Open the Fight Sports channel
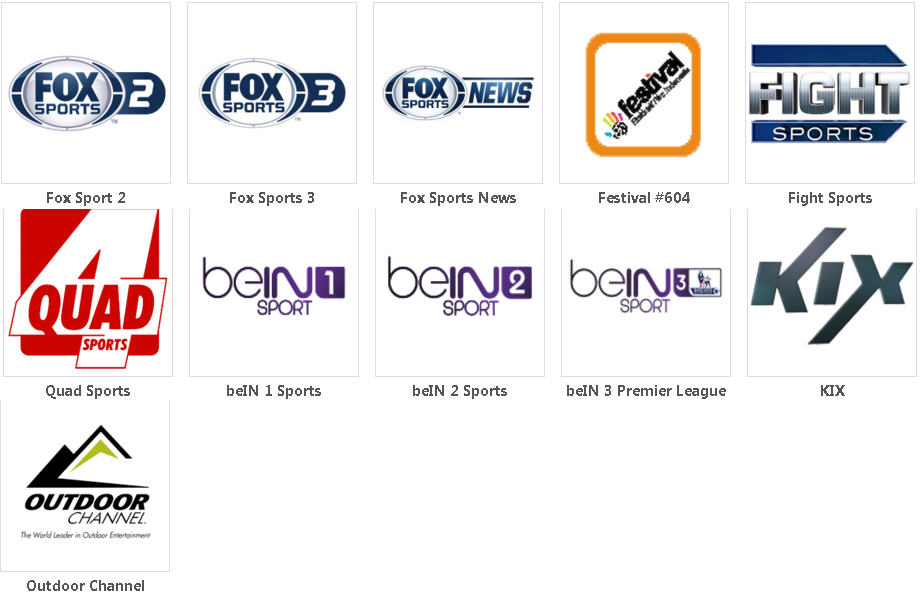This screenshot has height=592, width=921. (830, 93)
